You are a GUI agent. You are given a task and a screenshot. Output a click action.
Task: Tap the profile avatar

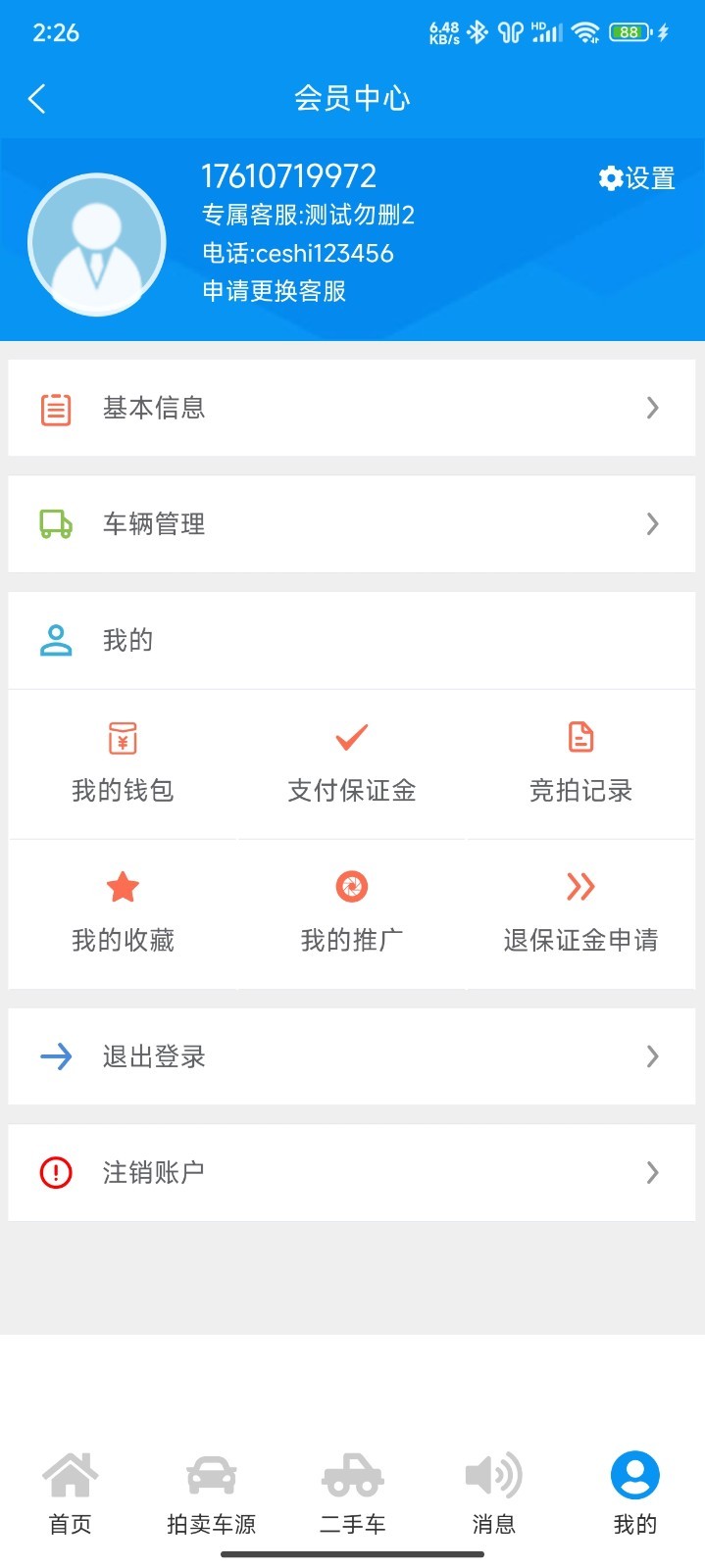tap(96, 244)
